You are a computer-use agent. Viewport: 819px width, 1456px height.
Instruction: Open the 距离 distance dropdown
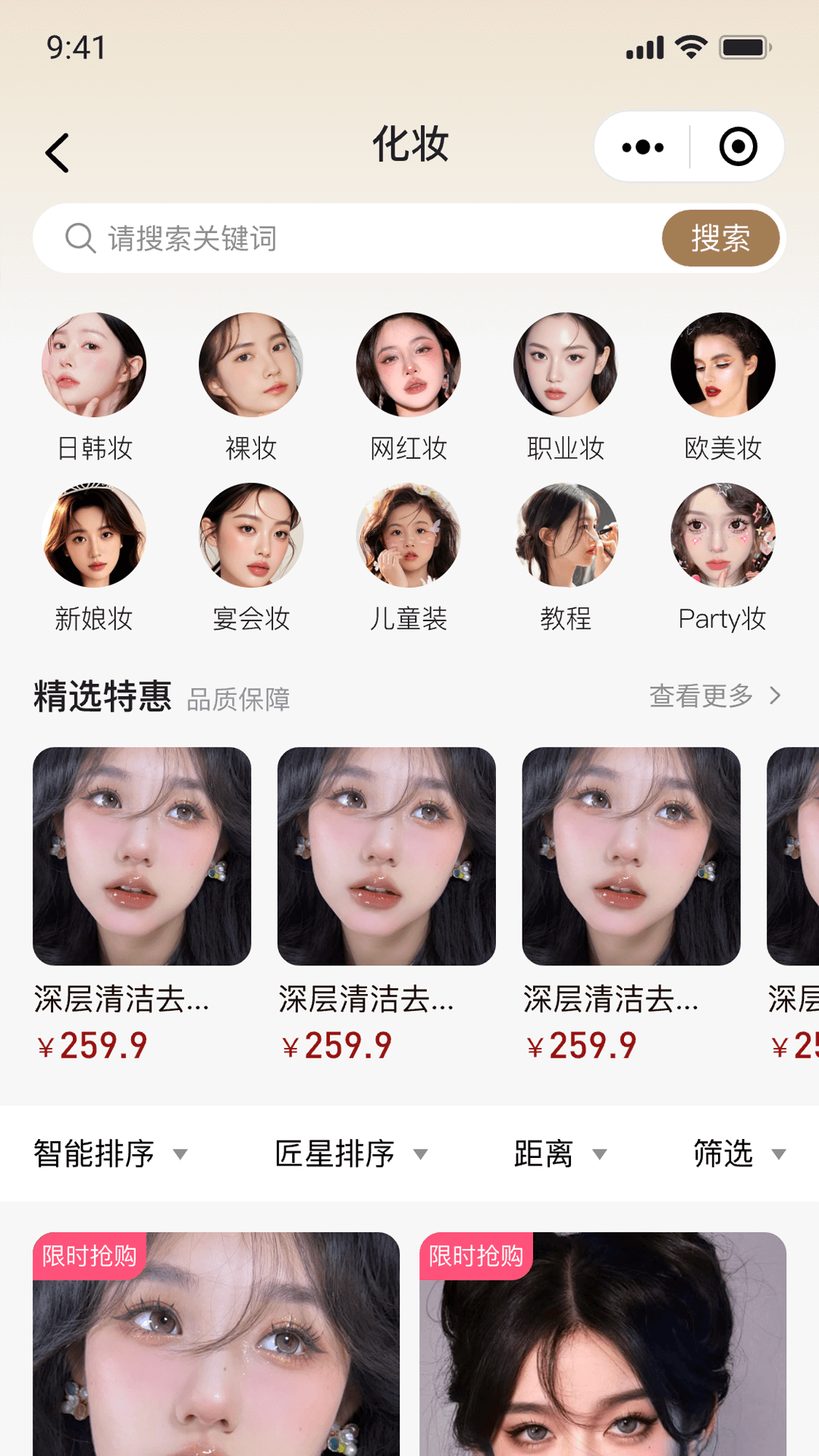point(560,1153)
